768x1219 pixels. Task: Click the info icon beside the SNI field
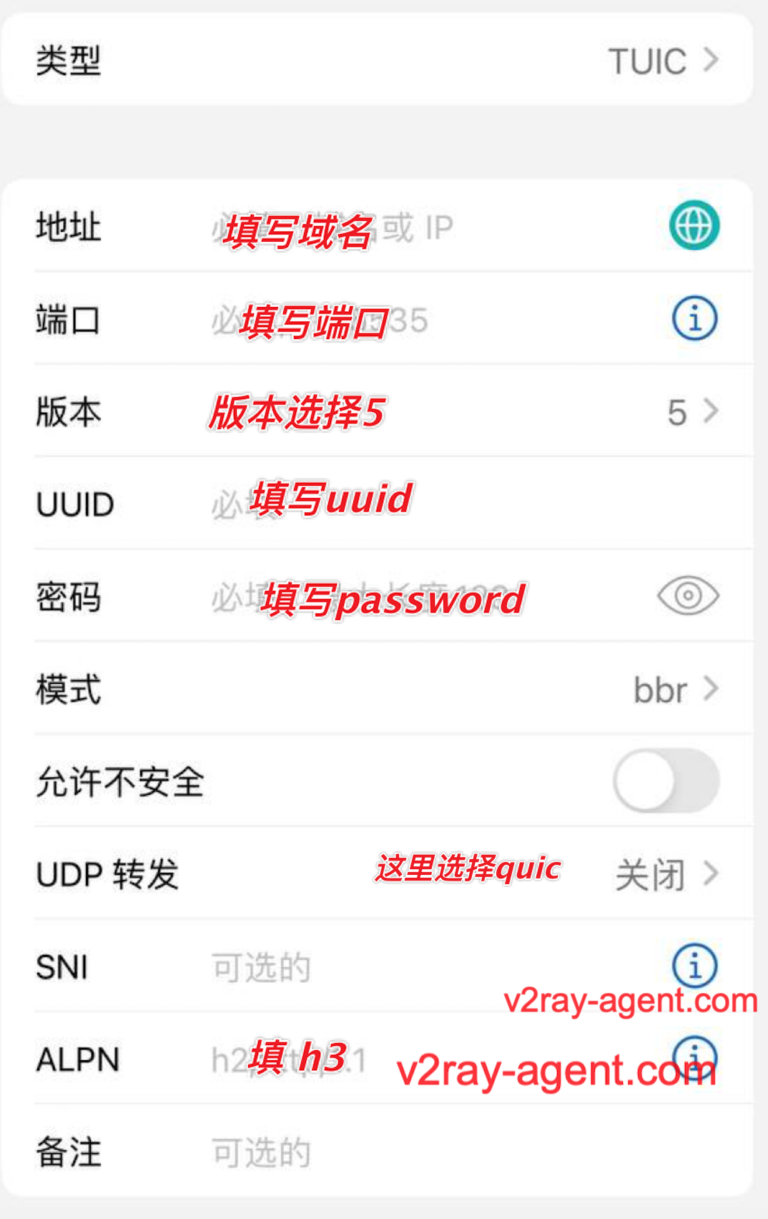click(694, 964)
